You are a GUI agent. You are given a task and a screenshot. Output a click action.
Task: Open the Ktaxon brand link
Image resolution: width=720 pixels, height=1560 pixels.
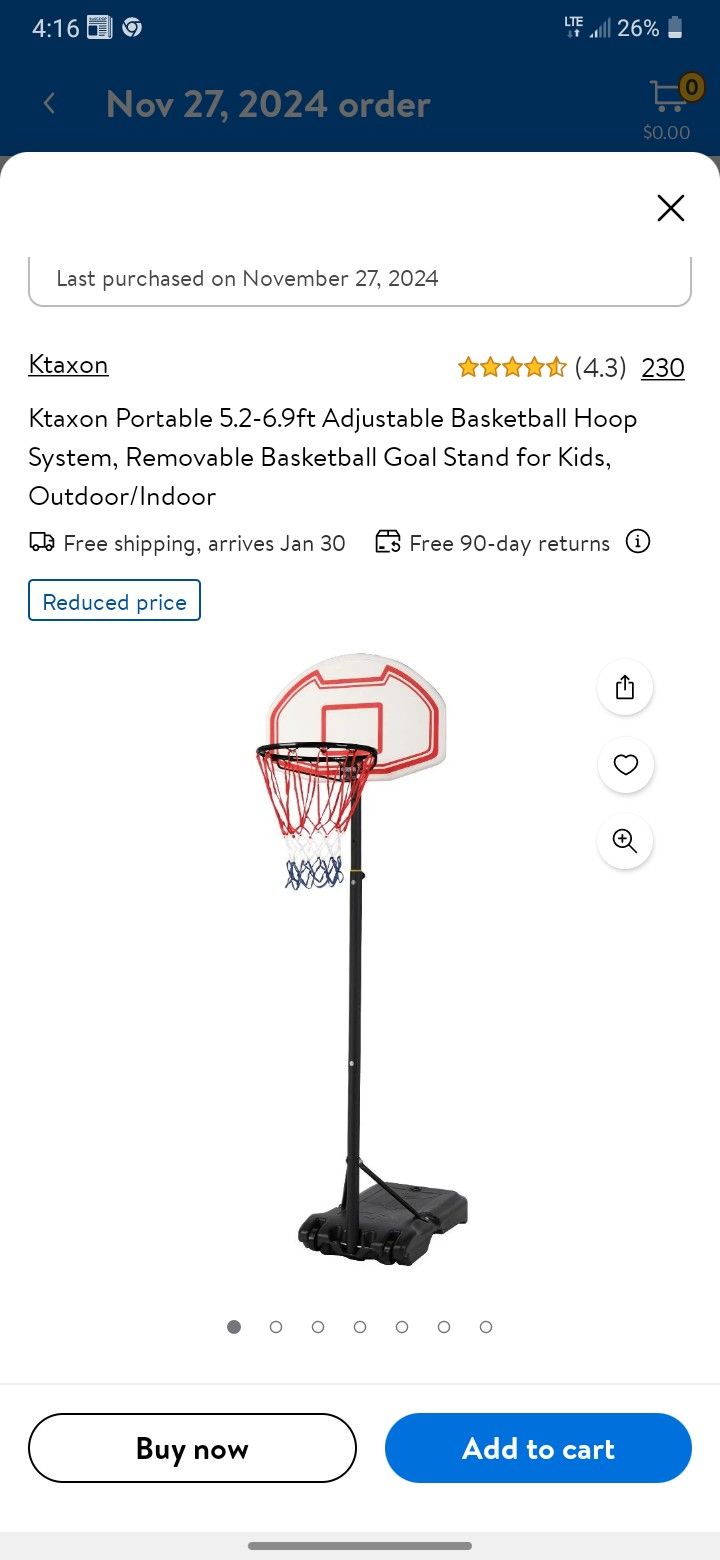(68, 365)
